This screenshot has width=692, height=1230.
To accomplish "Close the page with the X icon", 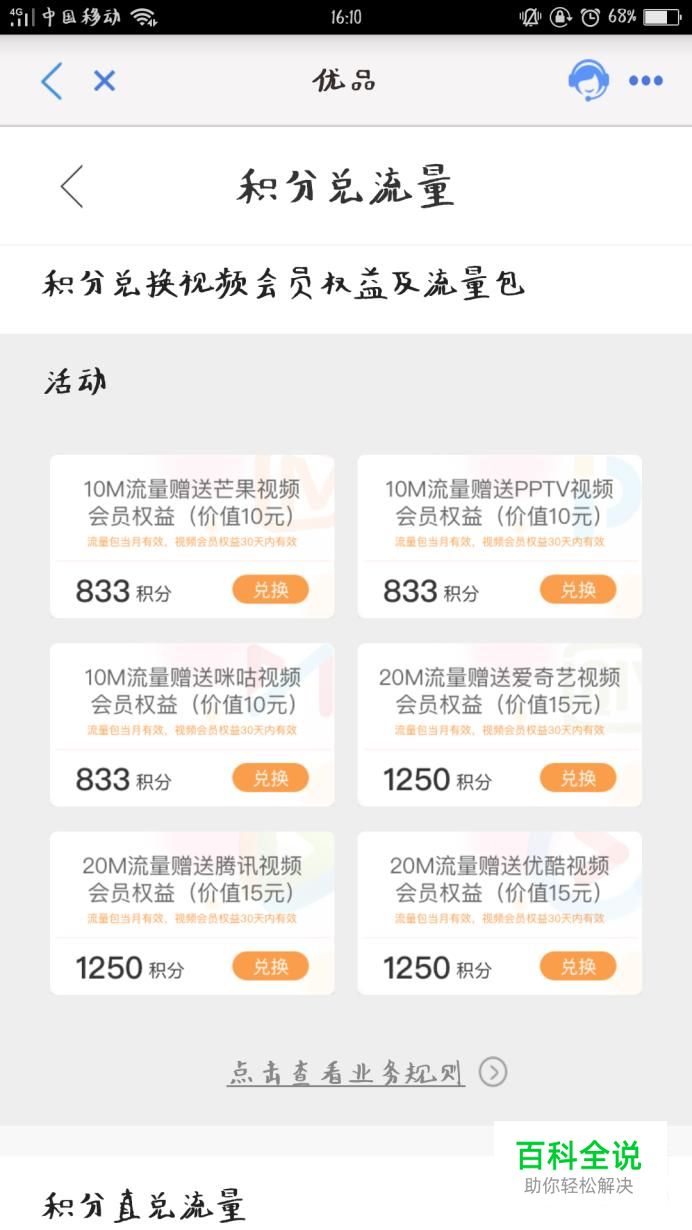I will coord(104,81).
